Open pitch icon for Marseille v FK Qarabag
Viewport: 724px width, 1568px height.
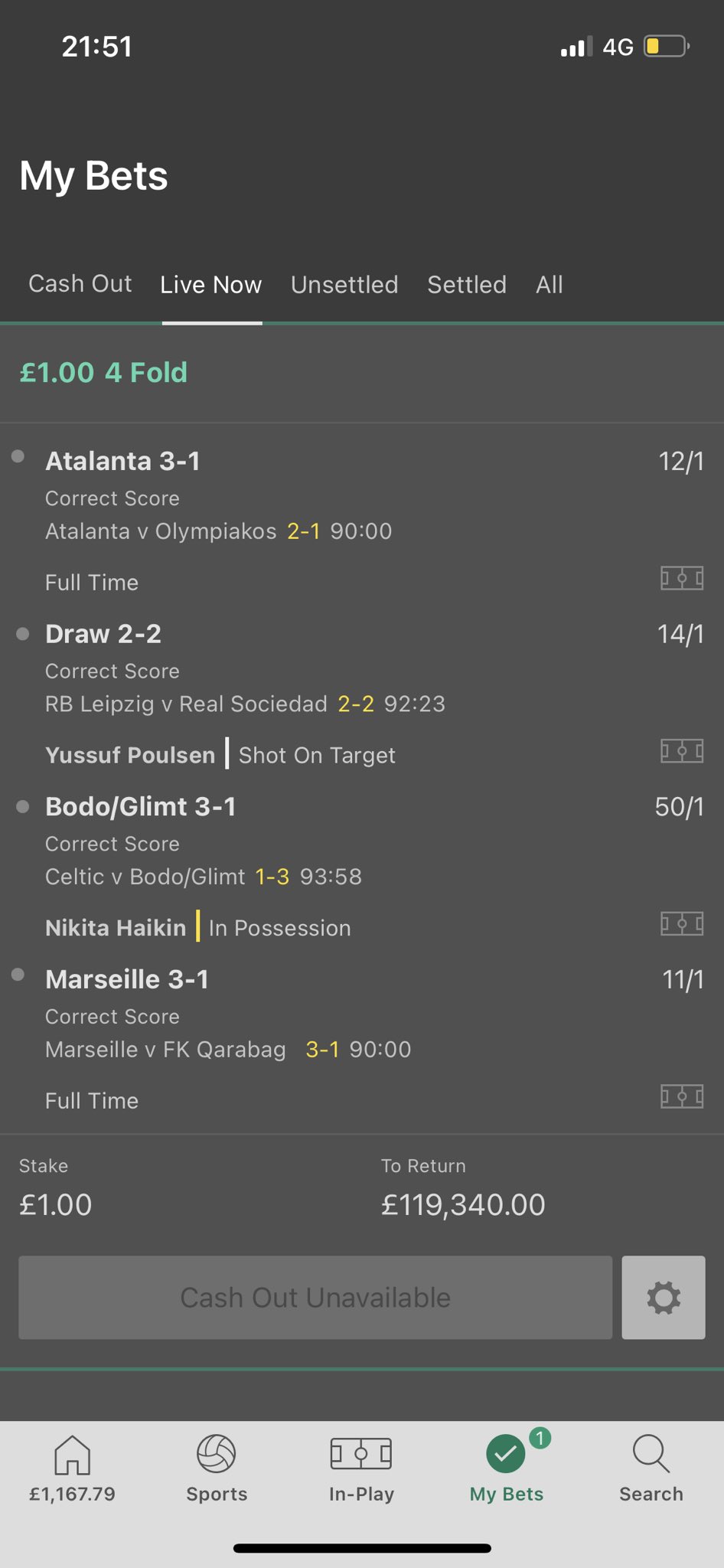(682, 1096)
